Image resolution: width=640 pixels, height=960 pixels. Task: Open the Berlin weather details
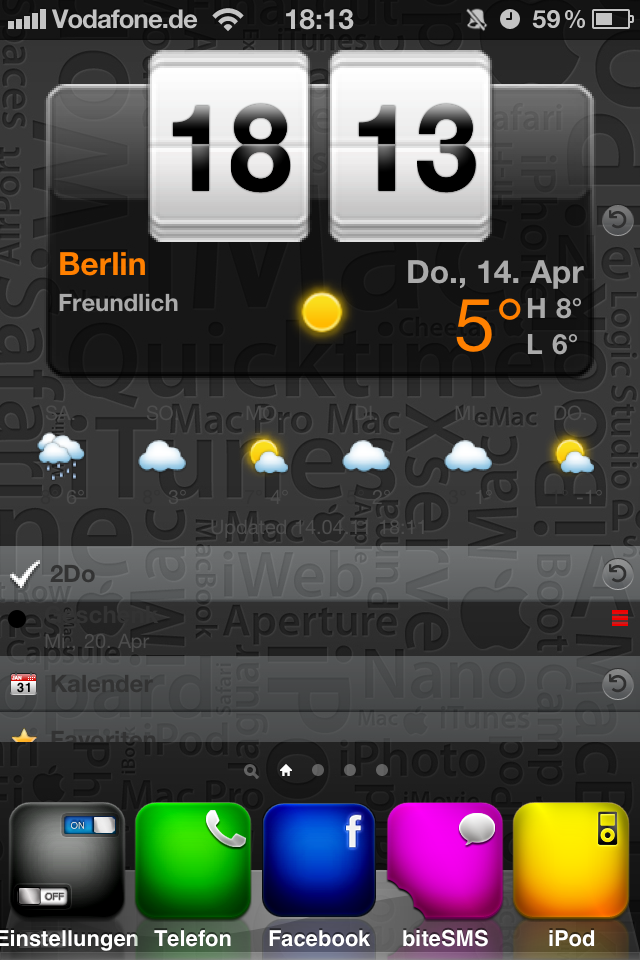point(103,265)
